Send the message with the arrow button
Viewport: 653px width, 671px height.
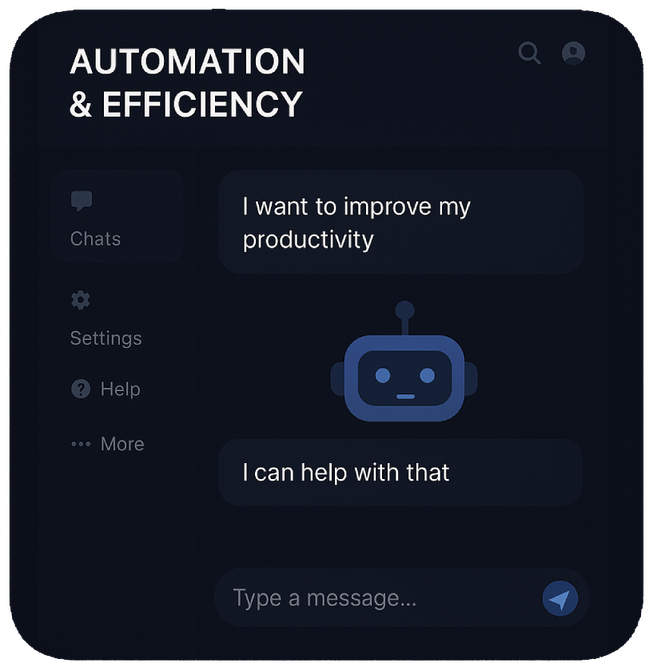(560, 598)
